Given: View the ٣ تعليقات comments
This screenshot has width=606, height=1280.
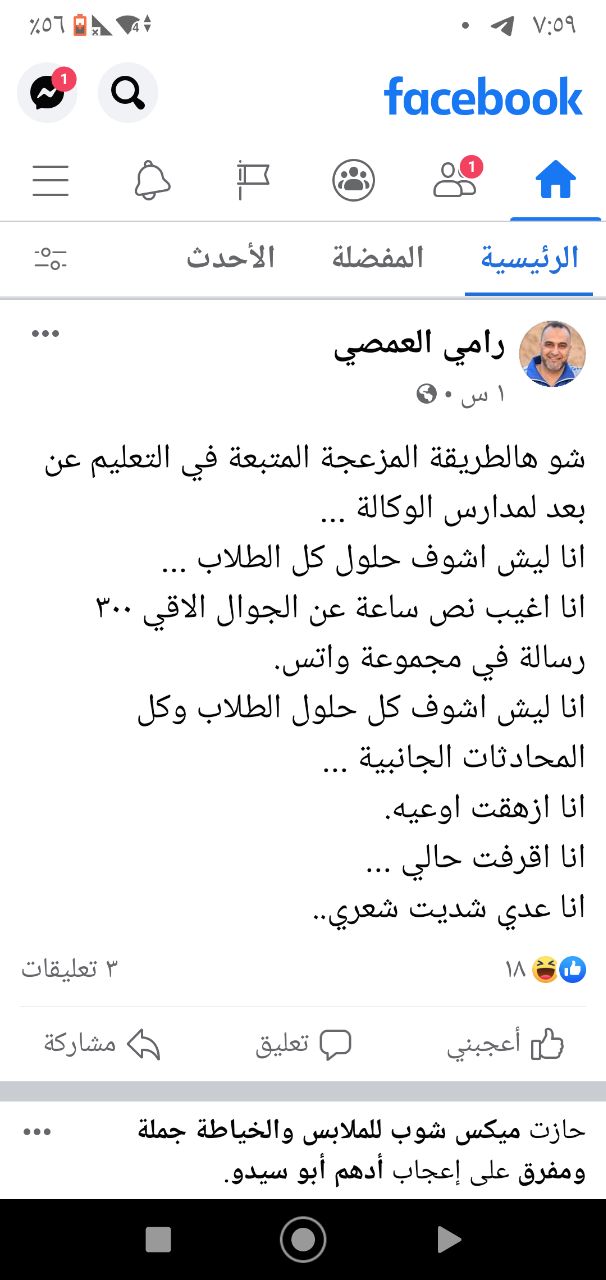Looking at the screenshot, I should [70, 968].
